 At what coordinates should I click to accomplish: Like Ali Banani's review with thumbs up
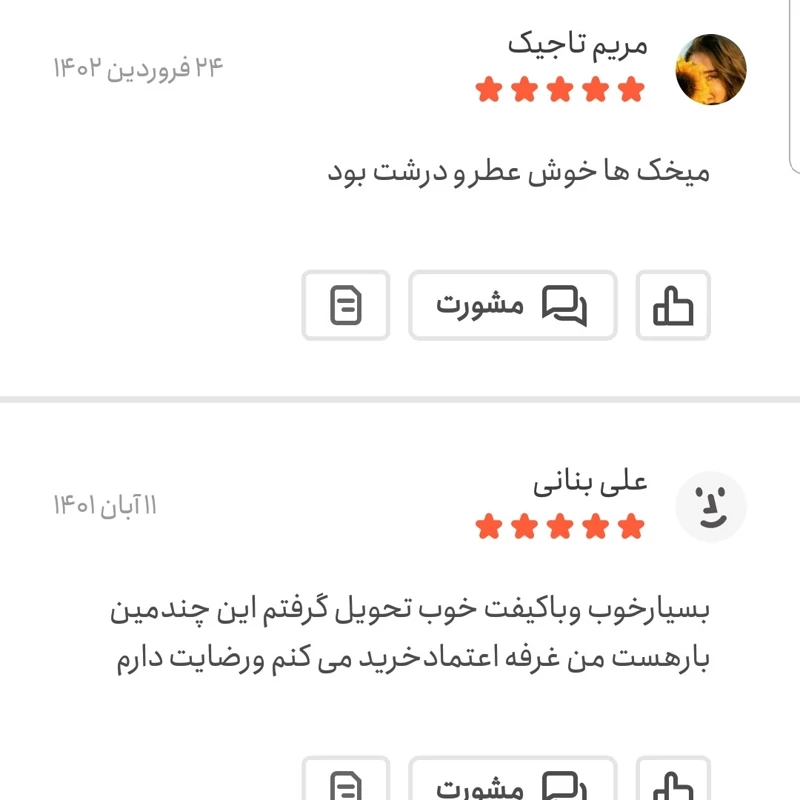click(673, 784)
